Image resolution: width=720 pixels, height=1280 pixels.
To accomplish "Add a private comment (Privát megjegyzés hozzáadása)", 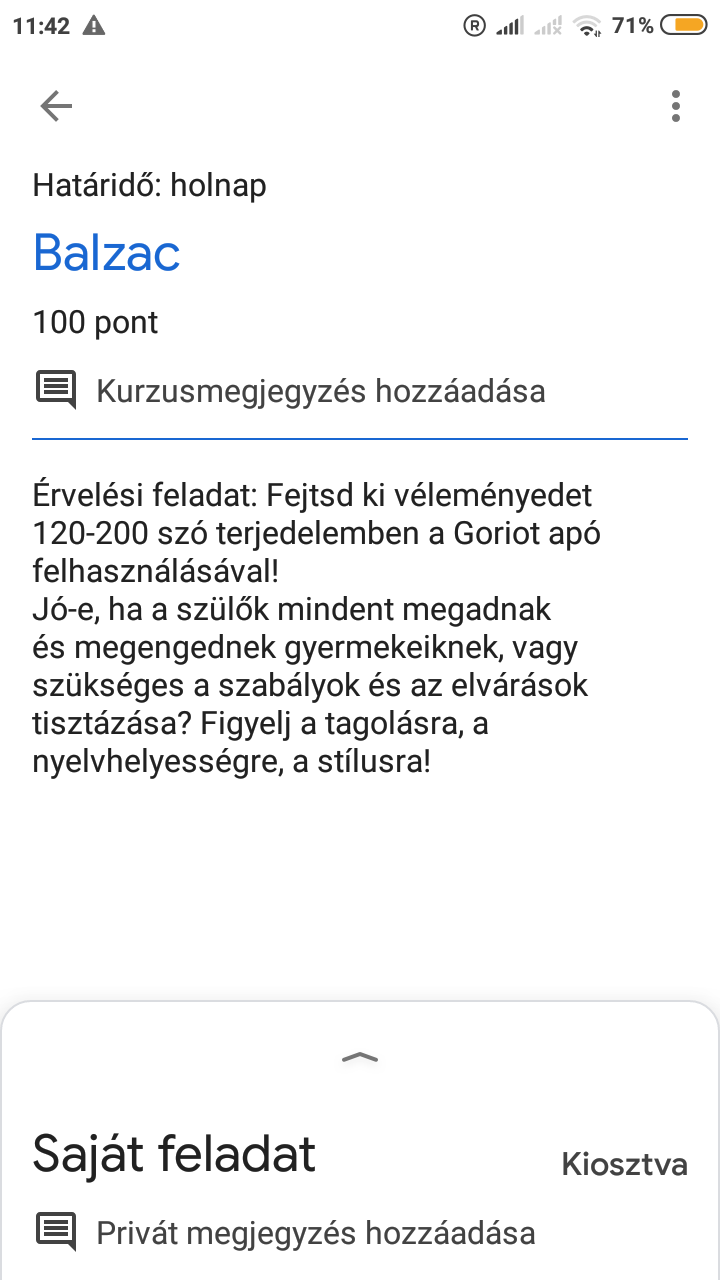I will coord(315,1233).
